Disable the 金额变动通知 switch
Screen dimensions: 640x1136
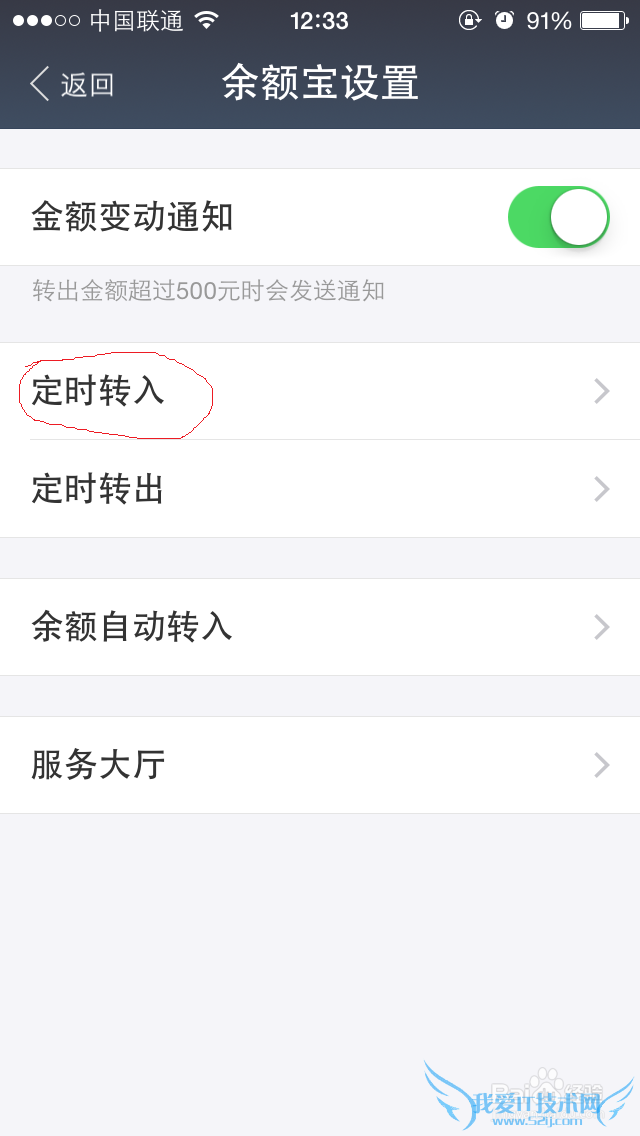click(x=557, y=217)
